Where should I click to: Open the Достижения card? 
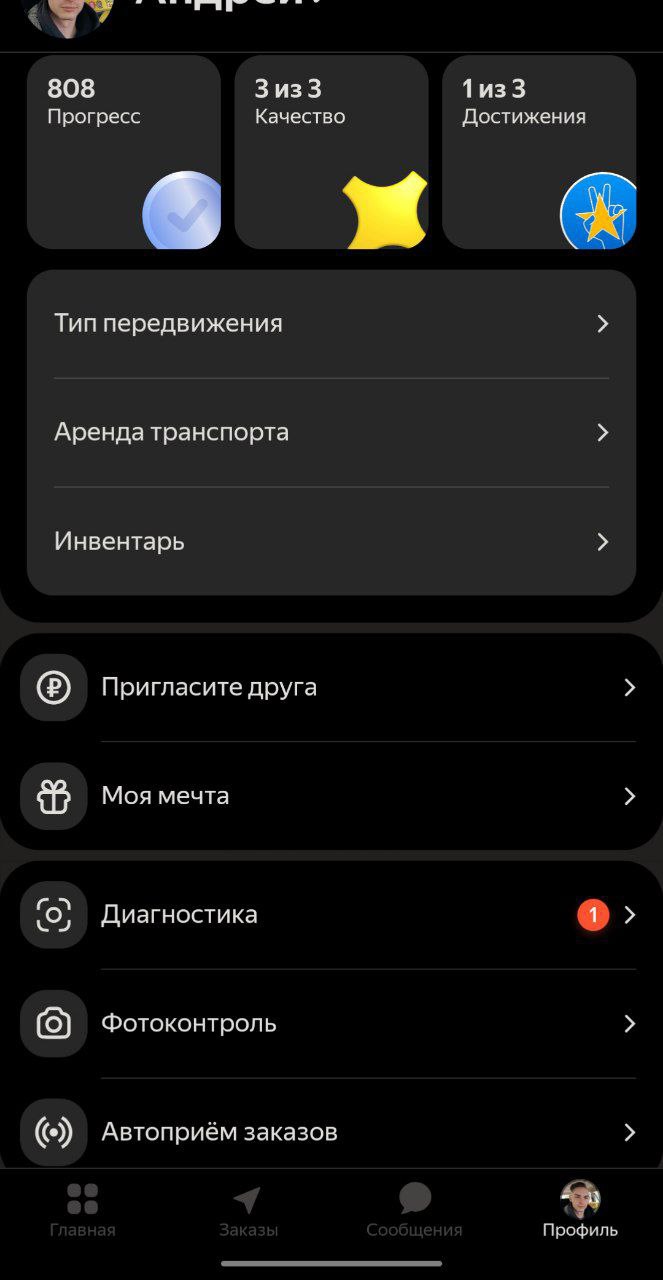click(x=539, y=152)
